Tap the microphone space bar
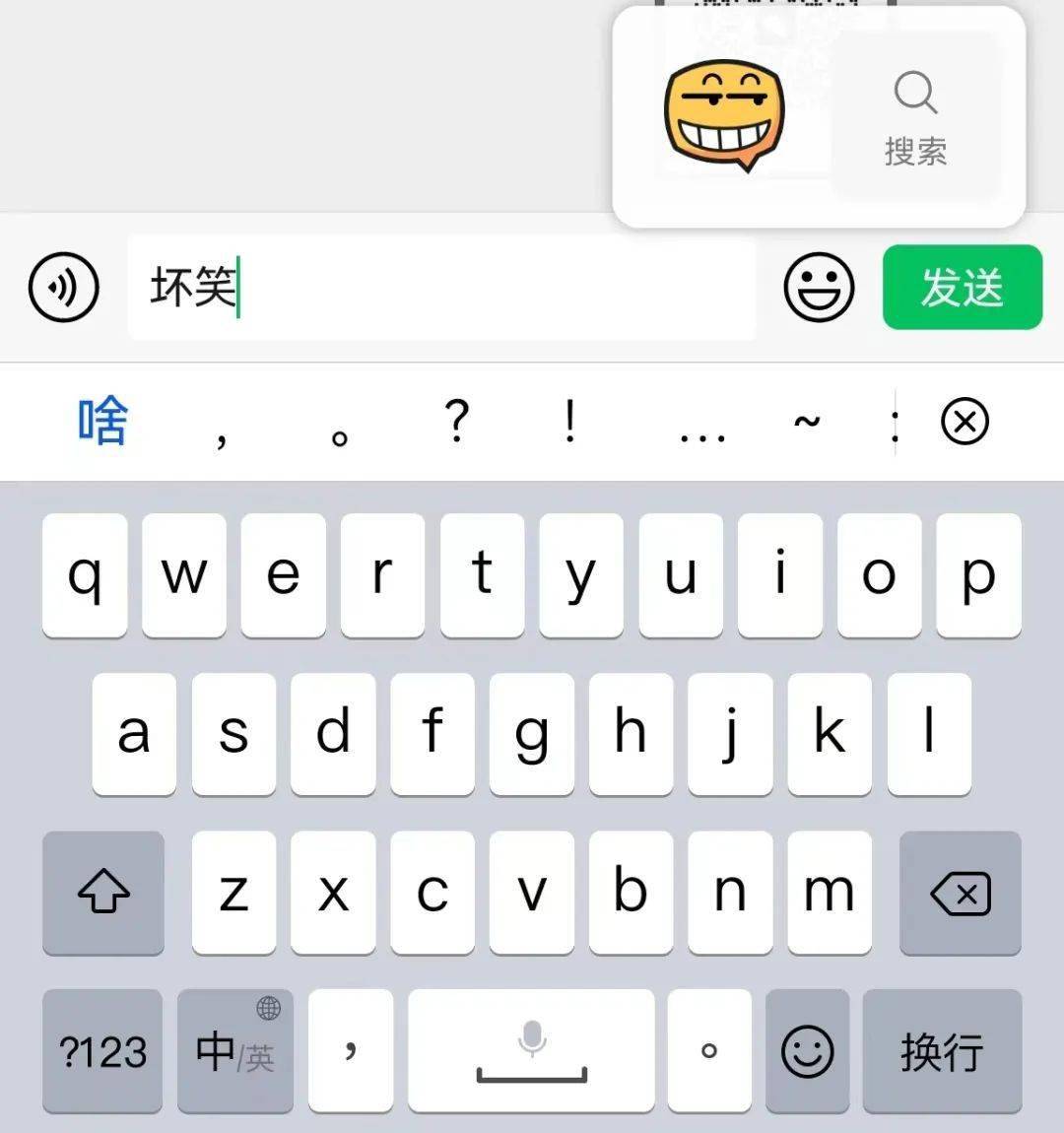1064x1133 pixels. coord(531,1051)
